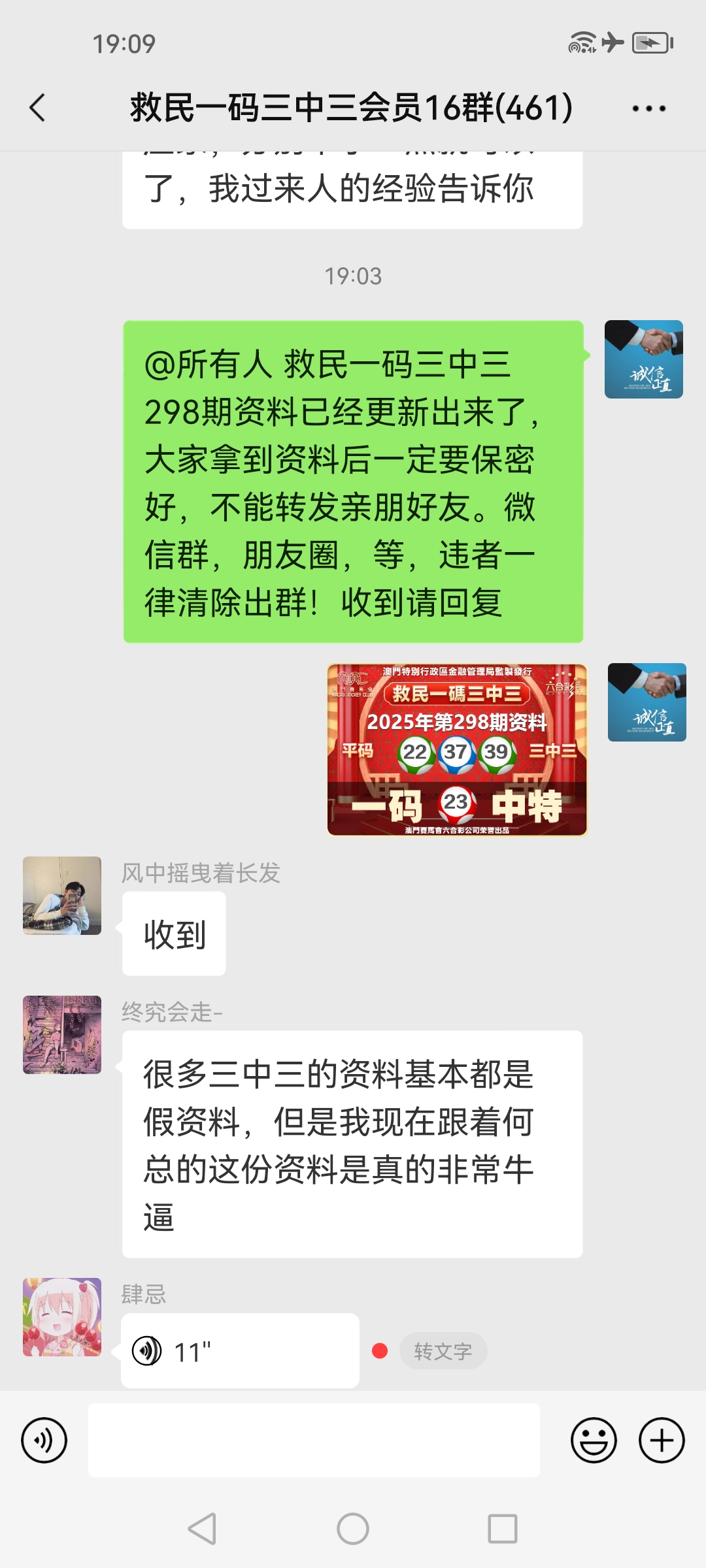Tap 肆忌's anime avatar
Viewport: 706px width, 1568px height.
click(x=62, y=1317)
